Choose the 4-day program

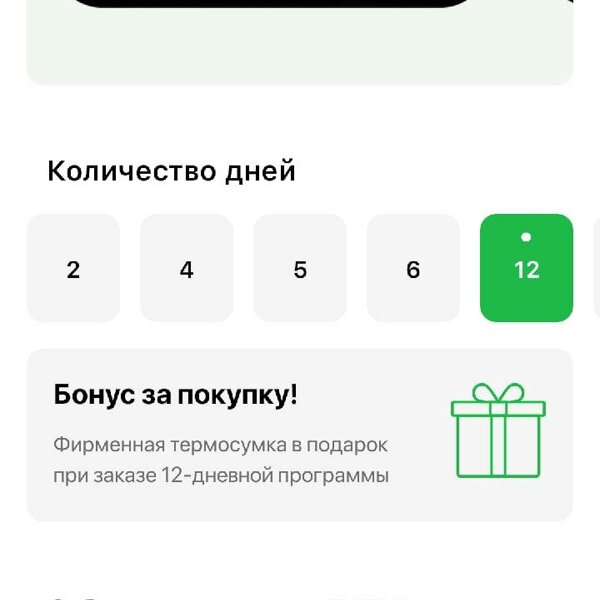coord(186,268)
